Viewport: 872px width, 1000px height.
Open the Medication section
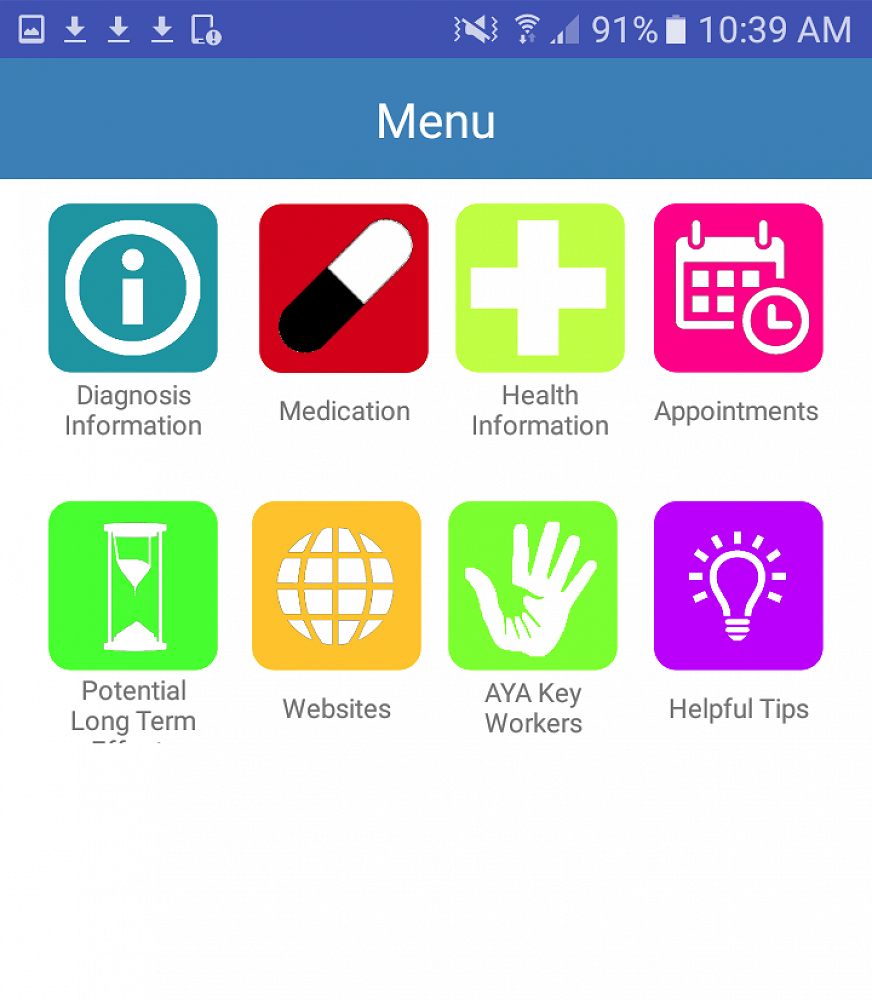coord(343,288)
